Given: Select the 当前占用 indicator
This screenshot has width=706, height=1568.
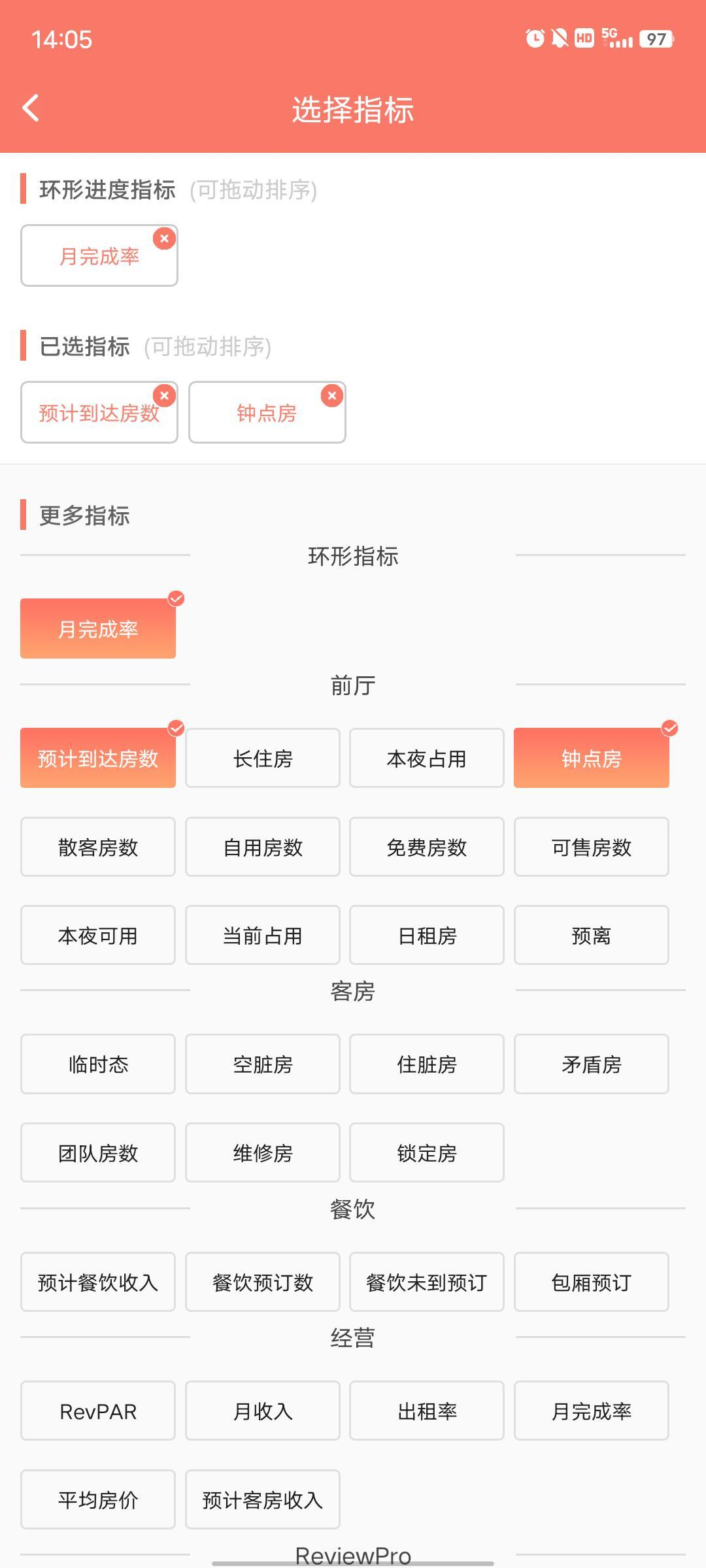Looking at the screenshot, I should [x=263, y=935].
